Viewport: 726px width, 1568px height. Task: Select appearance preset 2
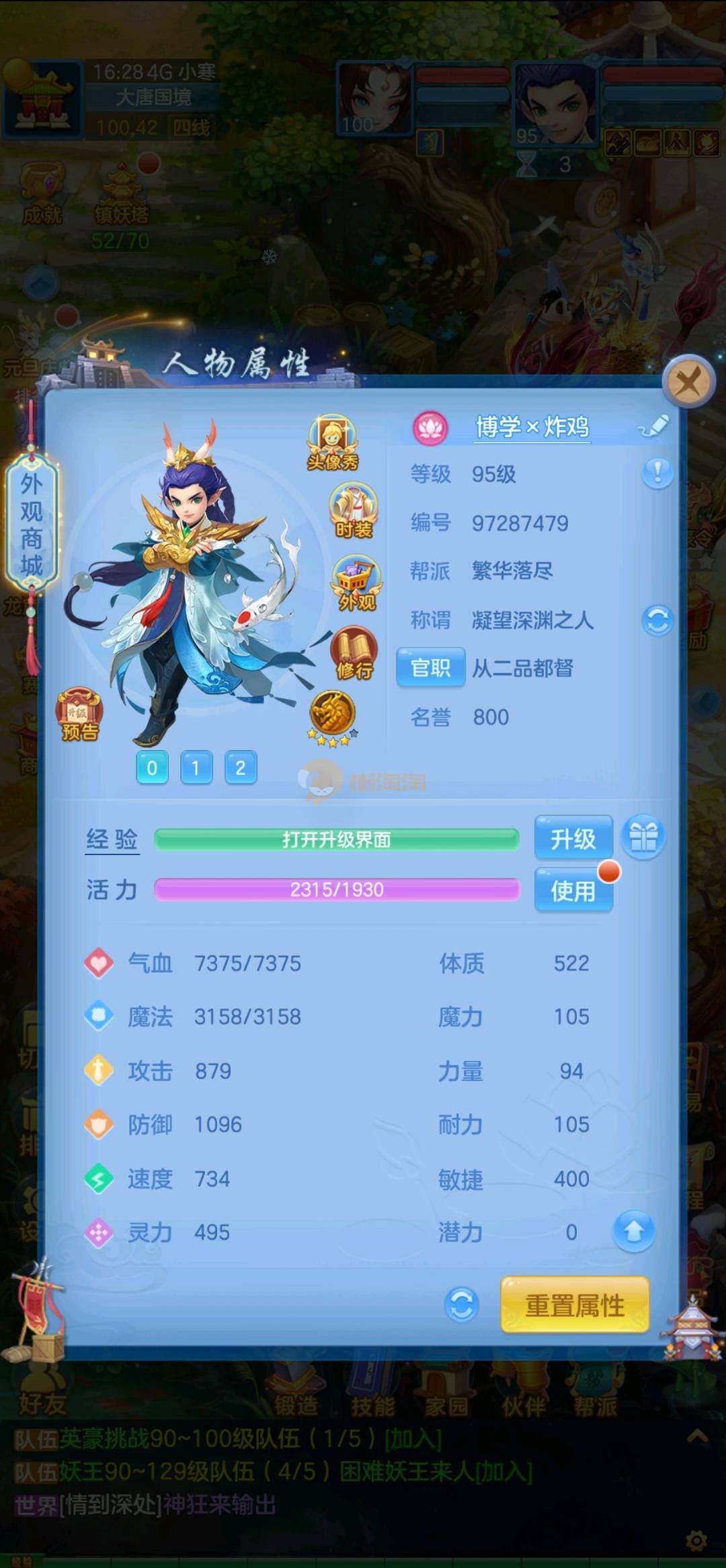tap(241, 768)
